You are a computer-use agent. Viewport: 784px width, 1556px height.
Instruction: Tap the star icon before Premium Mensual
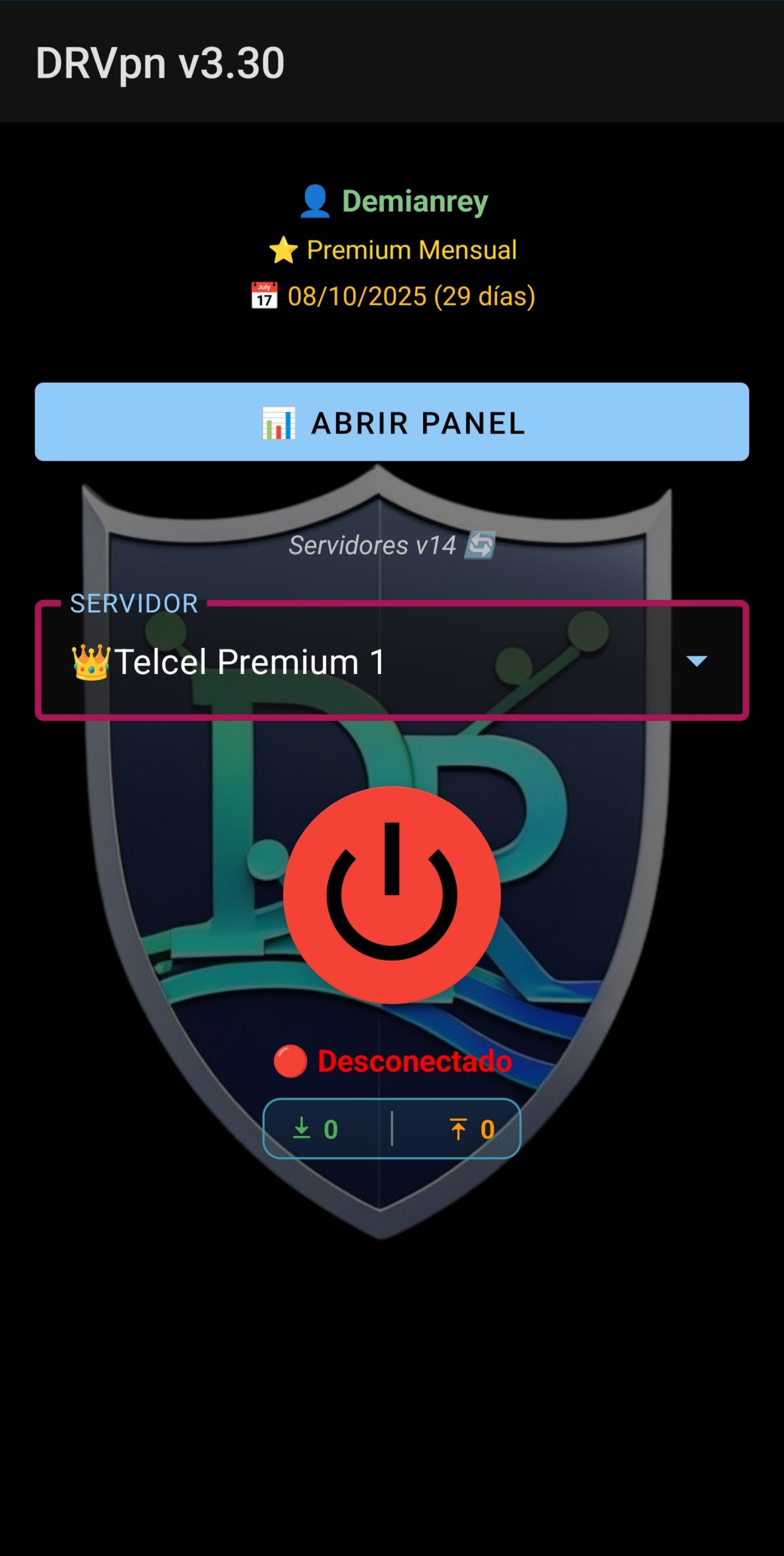click(284, 249)
